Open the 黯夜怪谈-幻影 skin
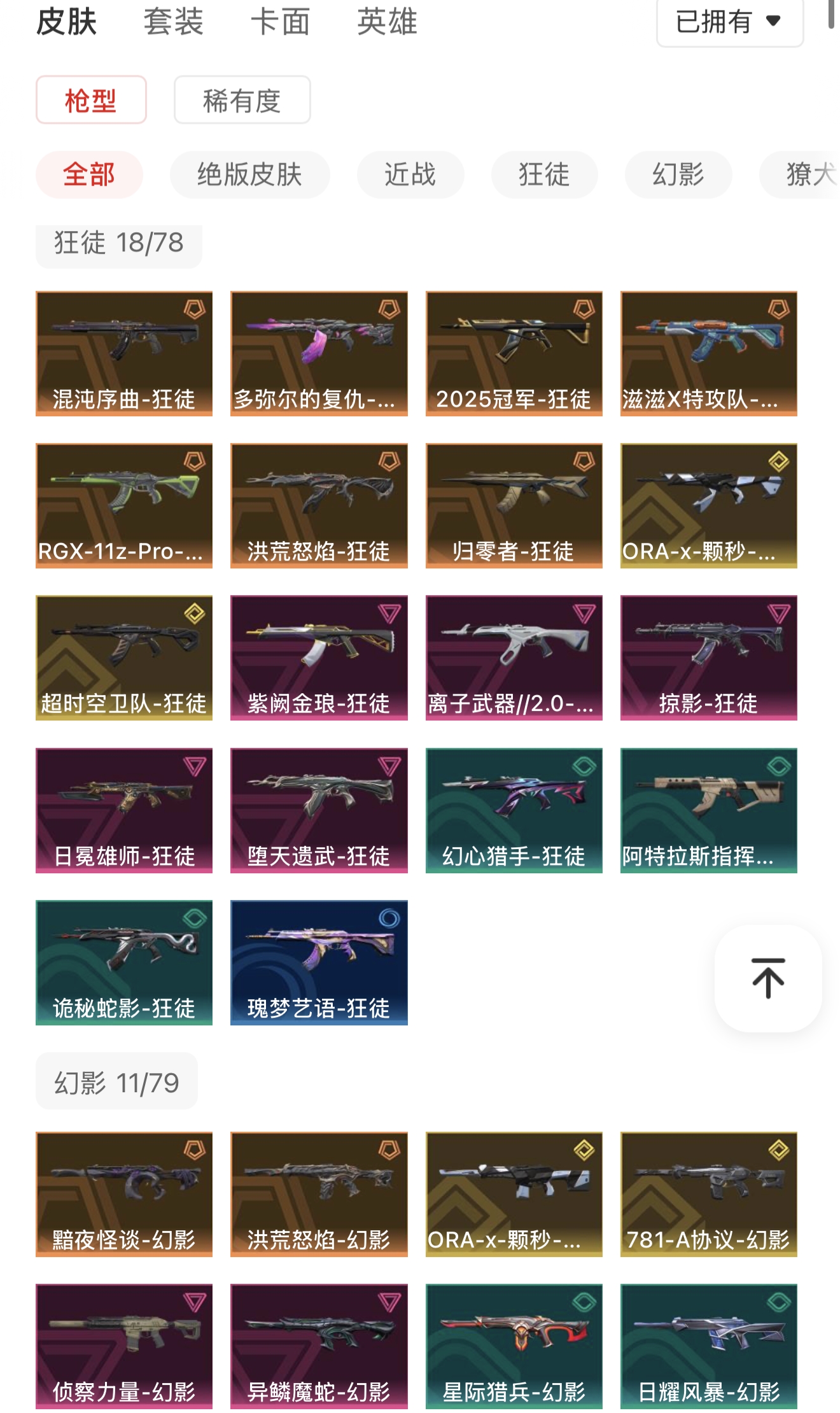 coord(124,1193)
